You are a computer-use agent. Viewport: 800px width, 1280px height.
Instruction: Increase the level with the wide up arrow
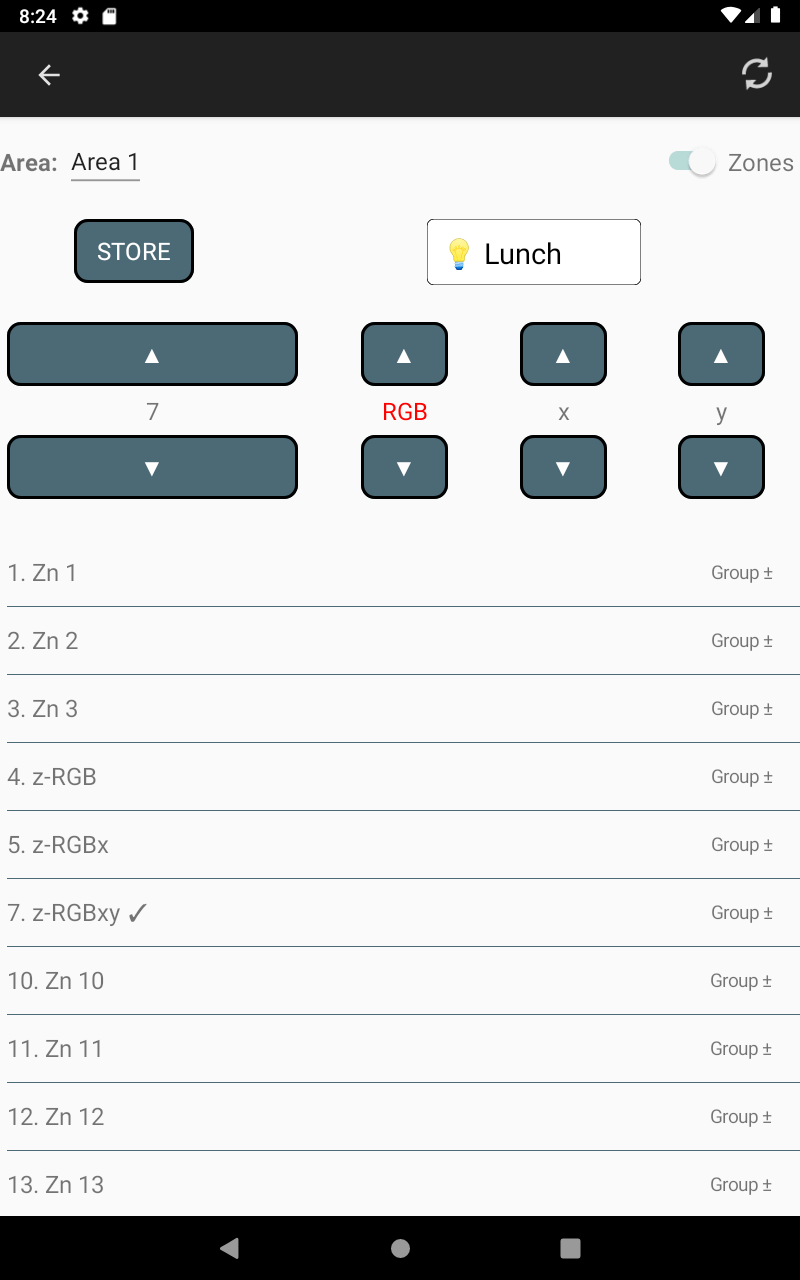click(152, 354)
